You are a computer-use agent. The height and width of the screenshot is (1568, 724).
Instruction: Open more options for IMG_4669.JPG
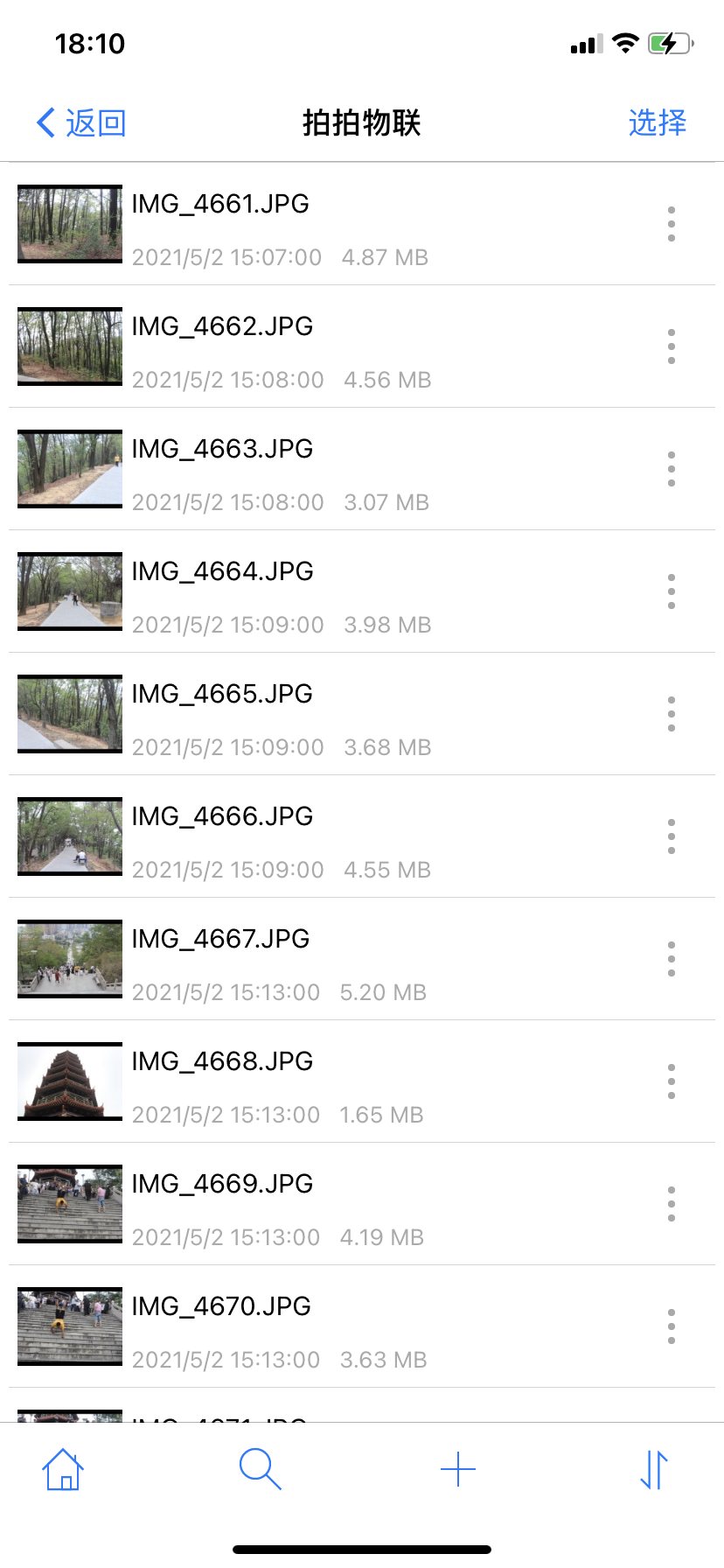pos(672,1204)
